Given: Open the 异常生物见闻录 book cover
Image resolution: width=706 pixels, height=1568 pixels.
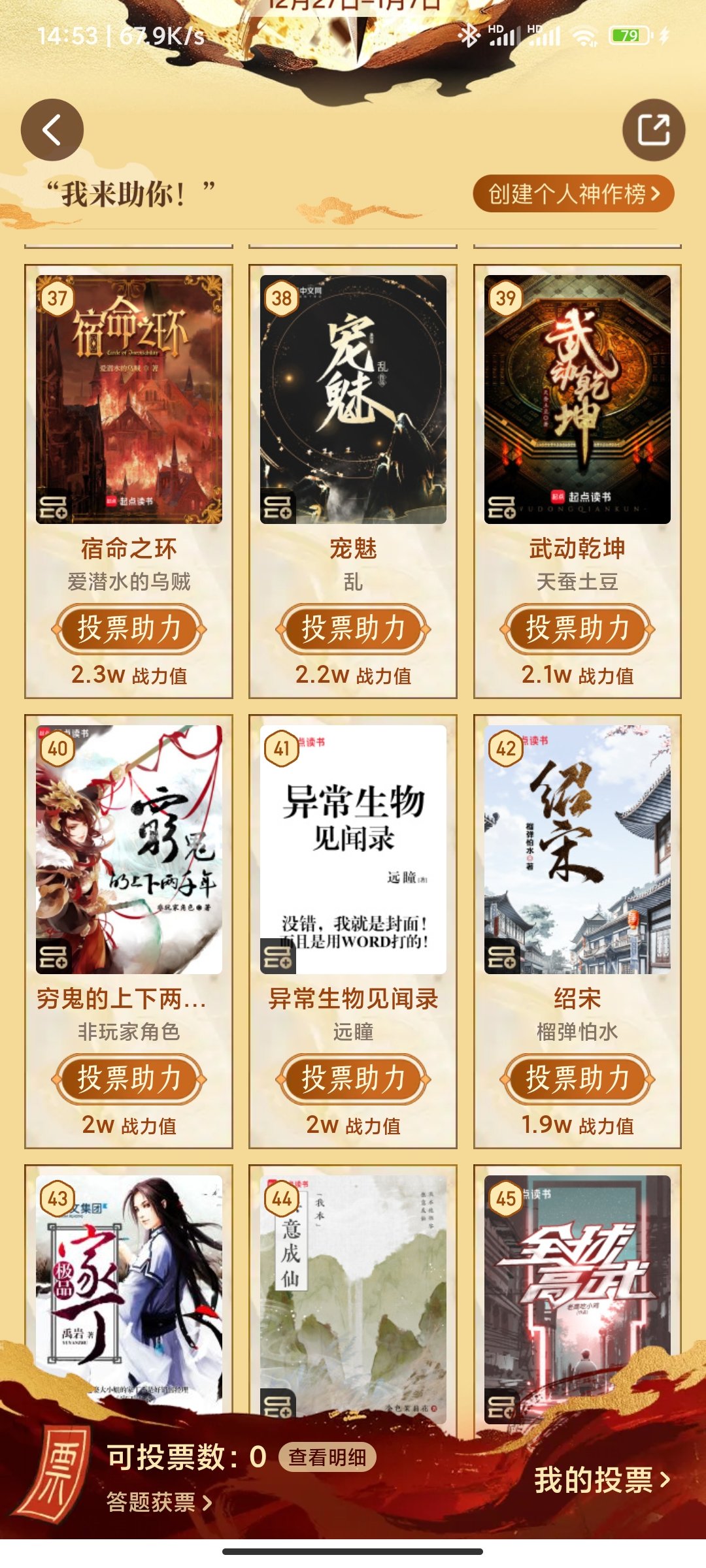Looking at the screenshot, I should (353, 849).
